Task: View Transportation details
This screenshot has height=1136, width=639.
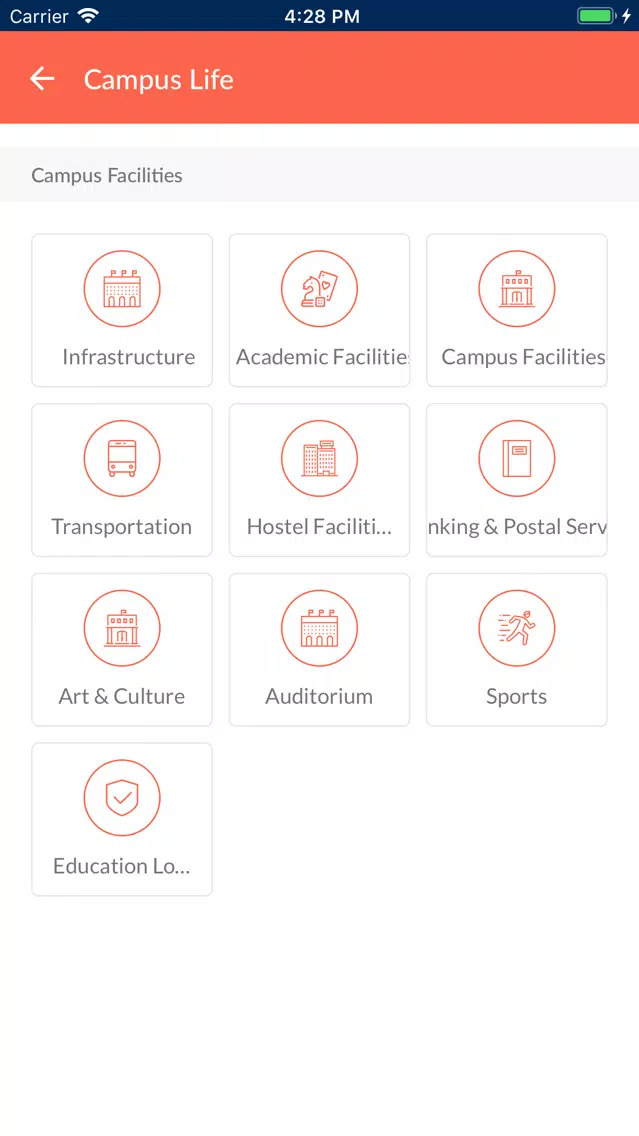Action: [x=122, y=480]
